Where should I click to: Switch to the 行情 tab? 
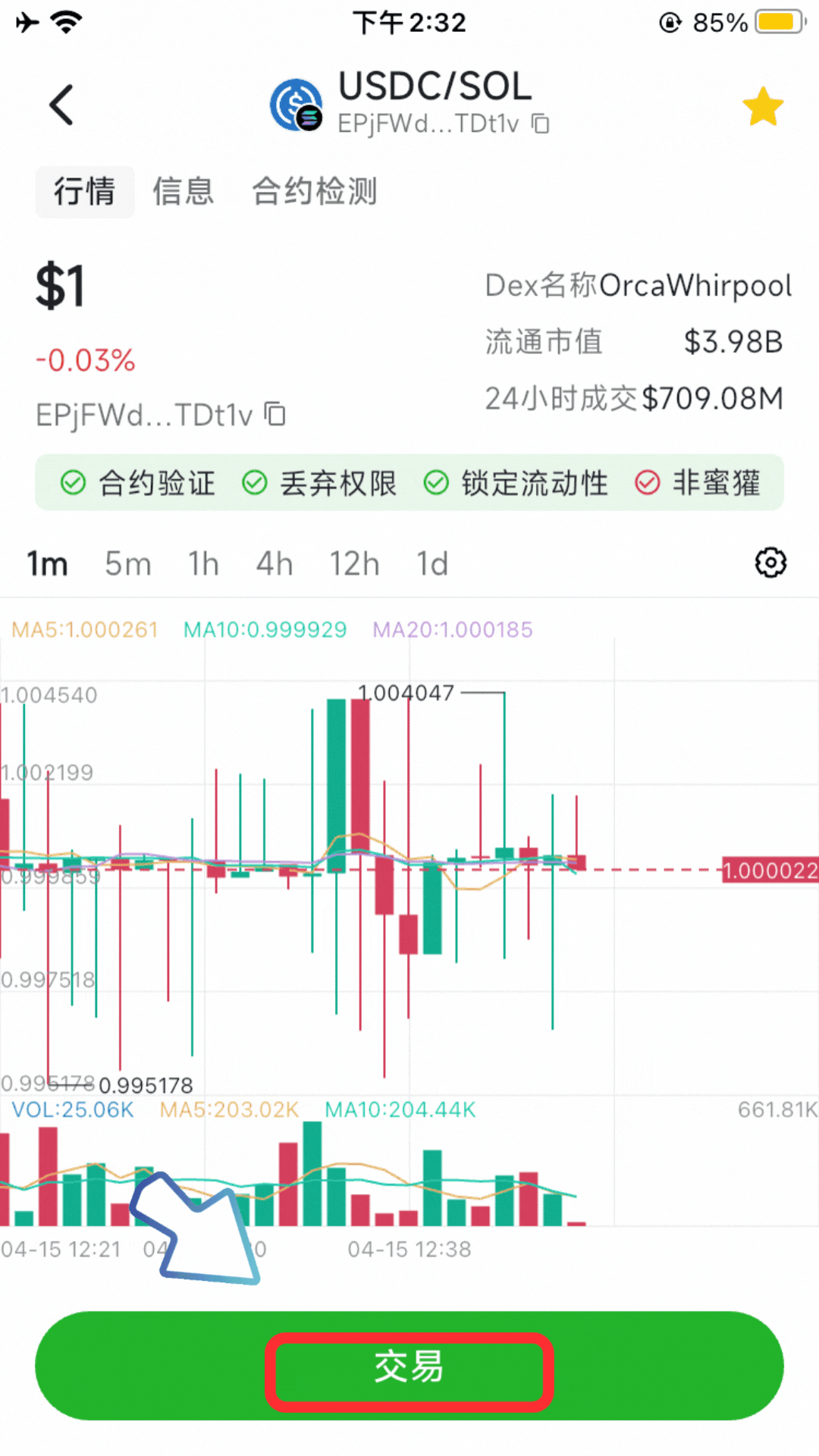point(85,191)
